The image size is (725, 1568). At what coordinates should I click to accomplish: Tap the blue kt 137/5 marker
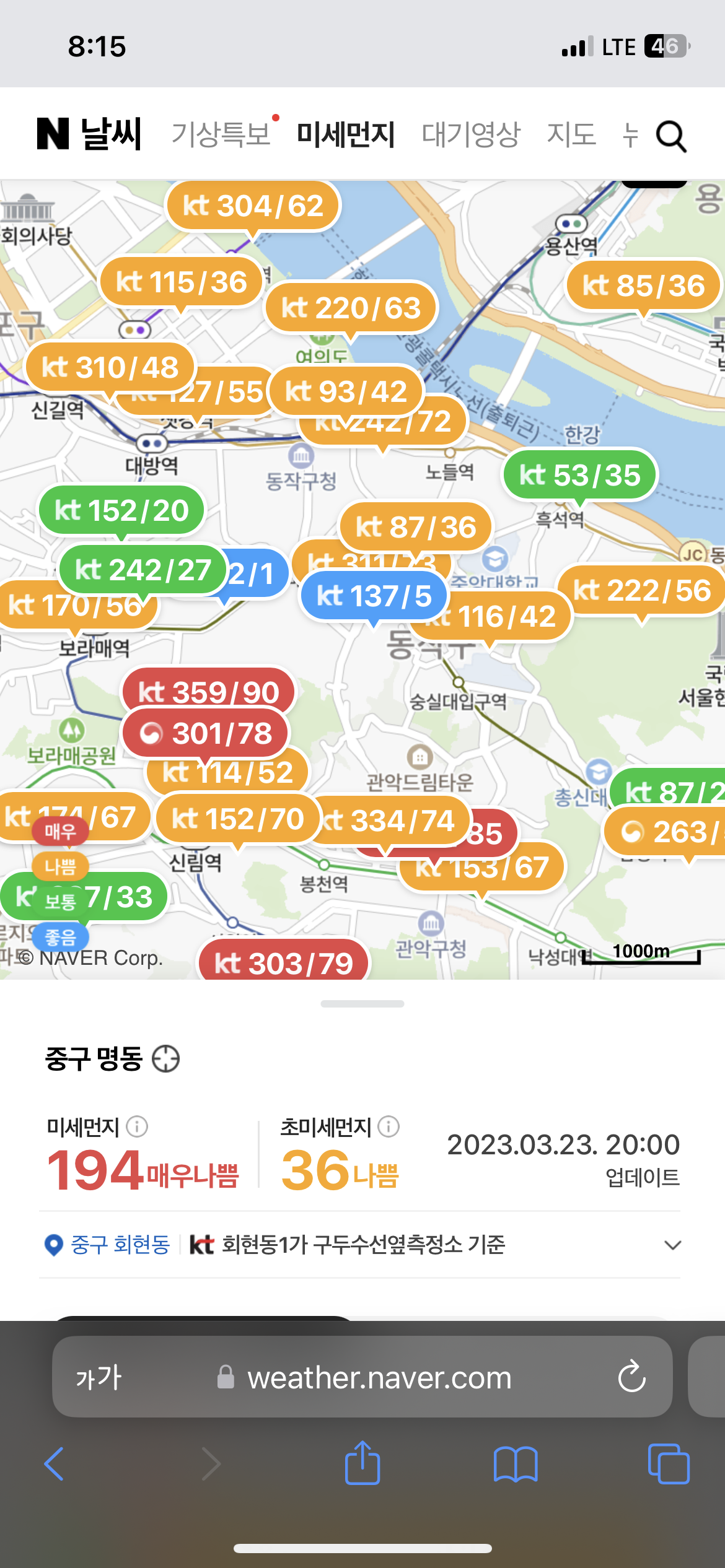pos(374,596)
